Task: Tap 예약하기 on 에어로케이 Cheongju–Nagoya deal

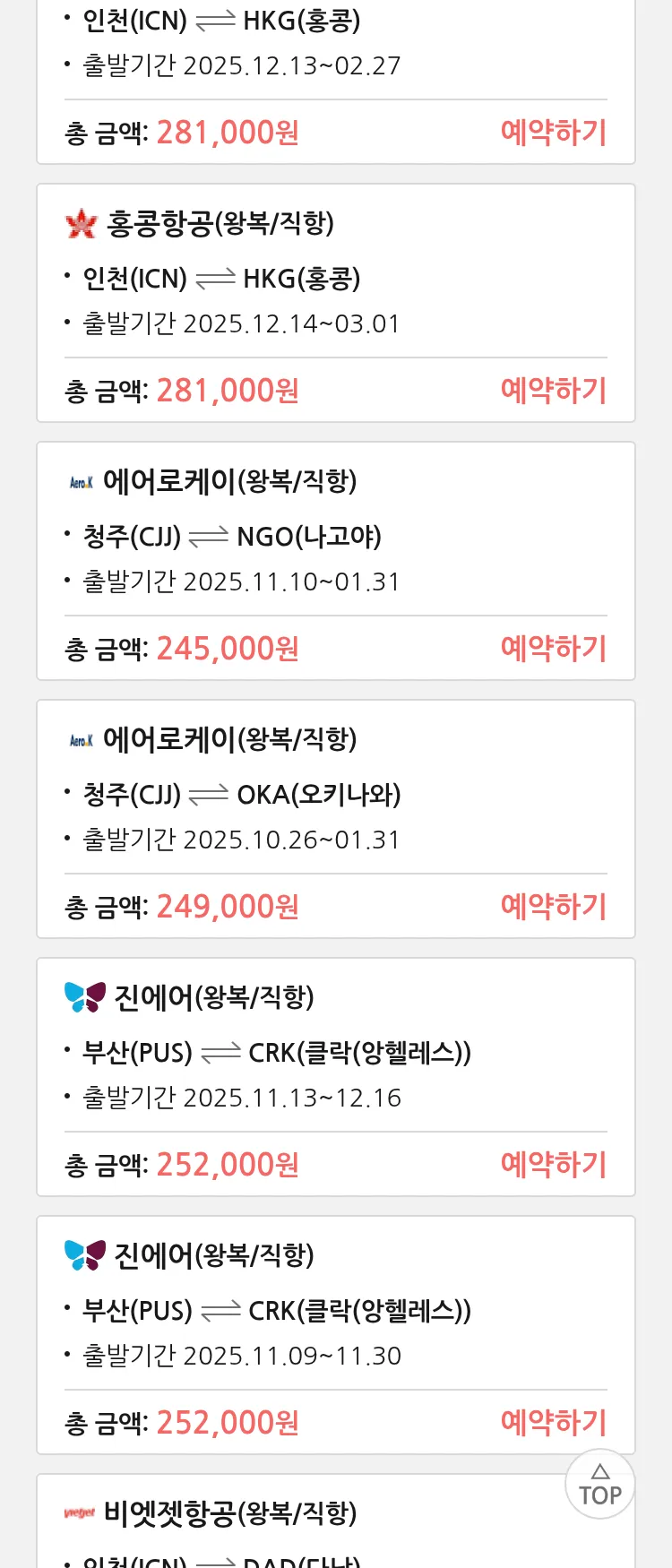Action: [x=553, y=649]
